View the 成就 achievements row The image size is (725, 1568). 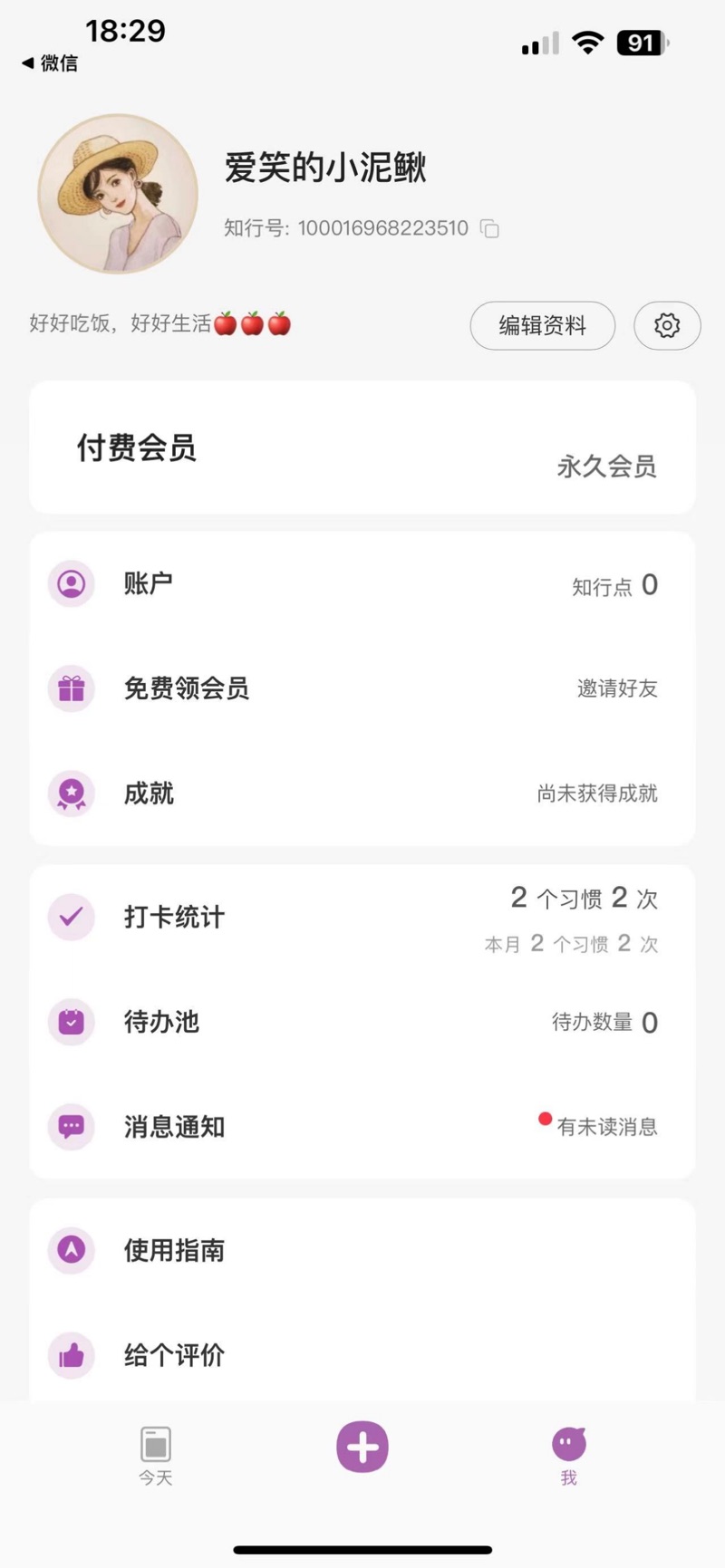point(362,794)
